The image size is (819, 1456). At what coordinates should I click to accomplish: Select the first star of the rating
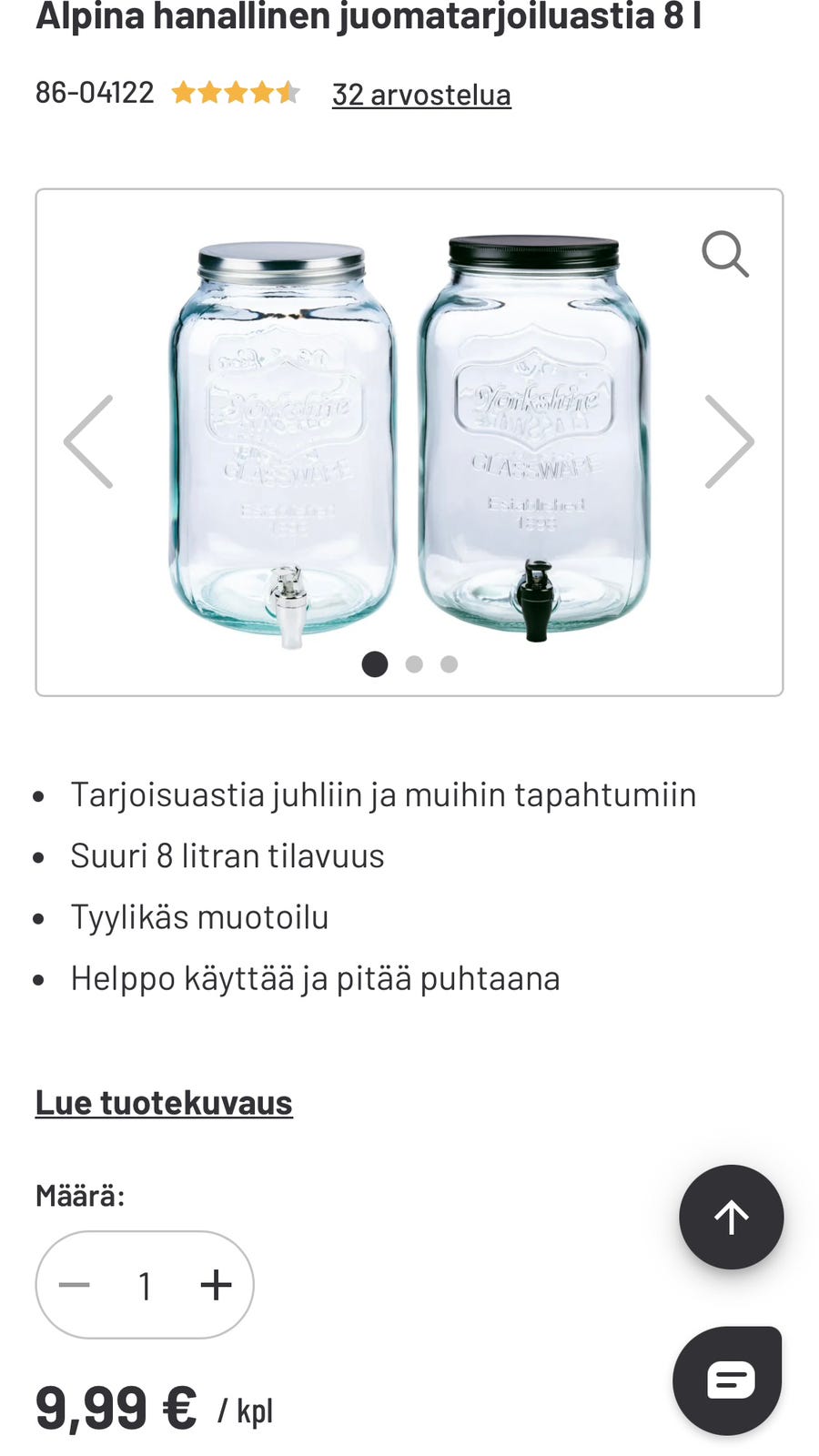pyautogui.click(x=184, y=92)
